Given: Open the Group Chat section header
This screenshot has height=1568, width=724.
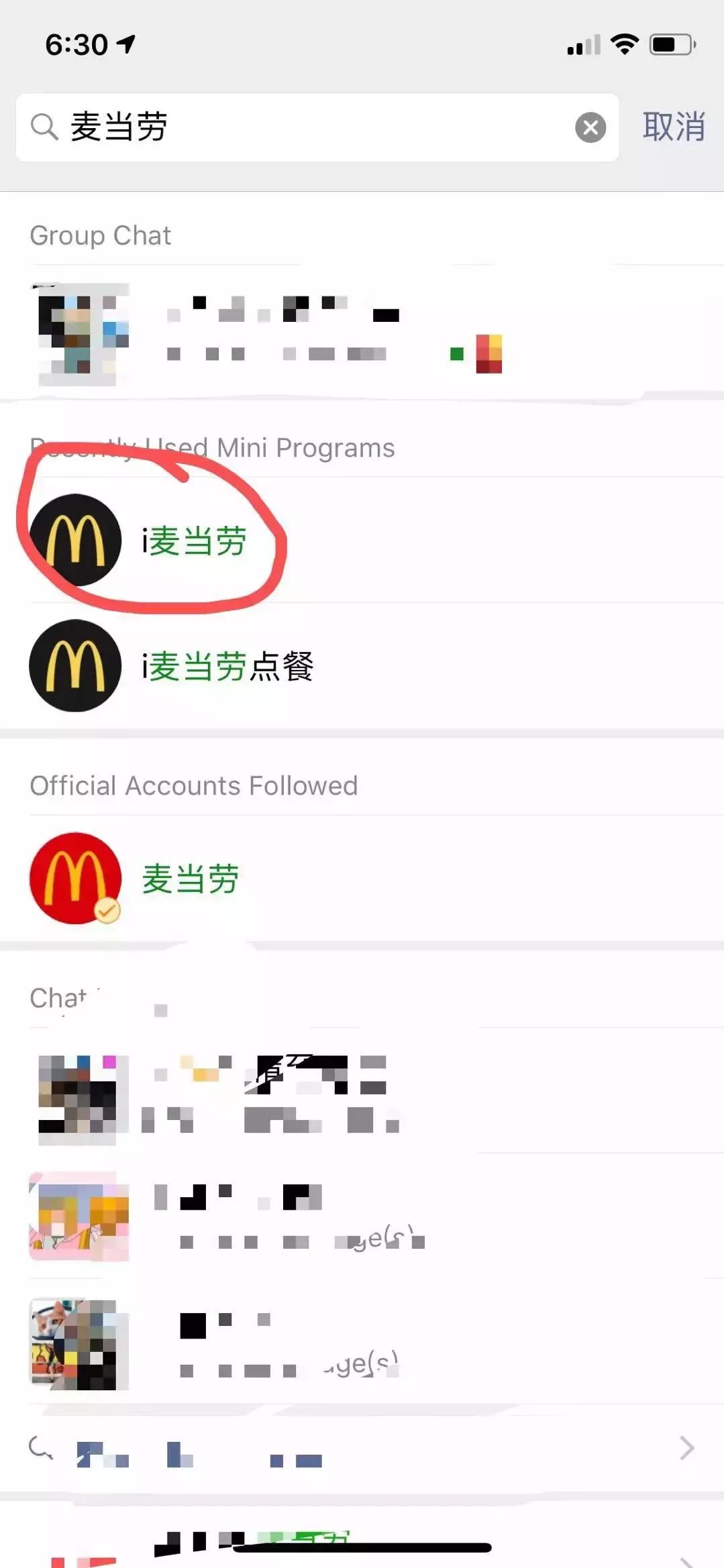Looking at the screenshot, I should tap(101, 235).
